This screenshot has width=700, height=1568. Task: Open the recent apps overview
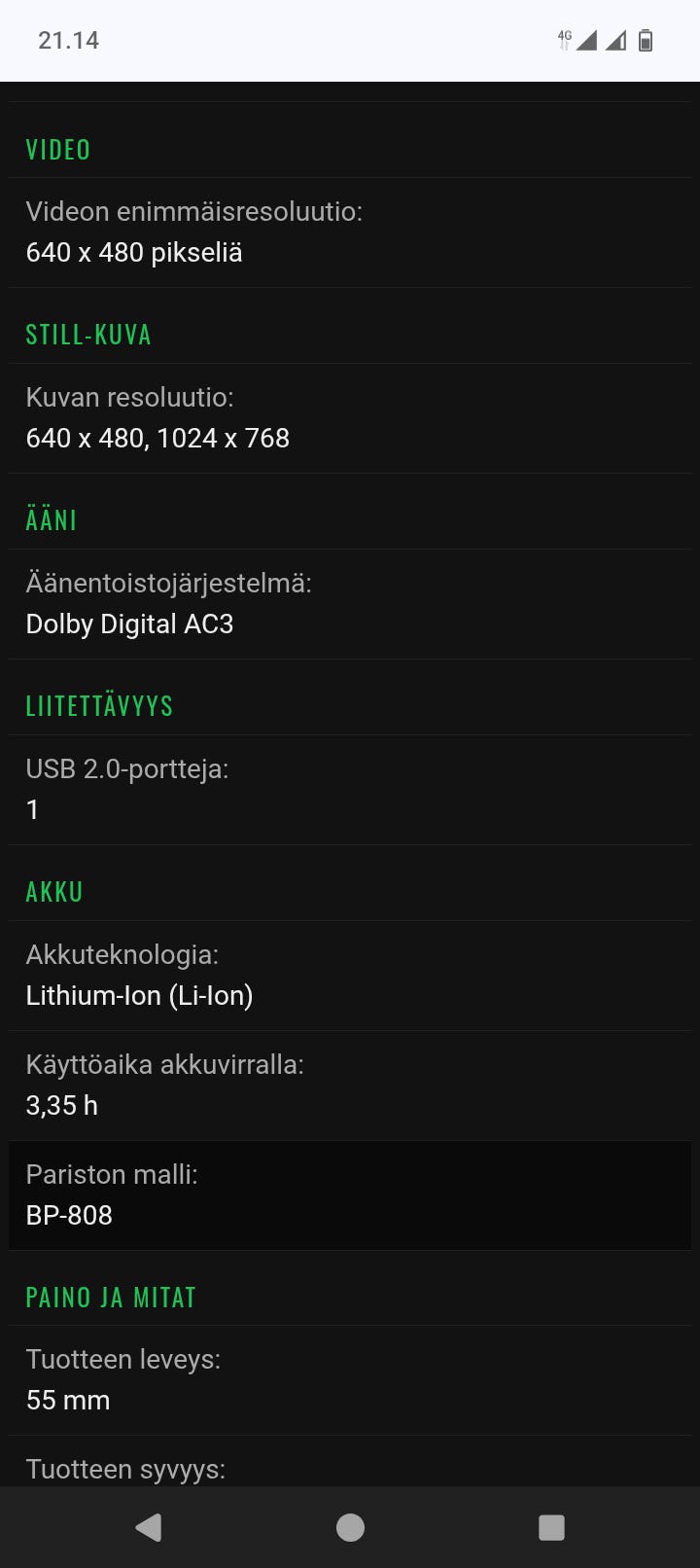coord(551,1527)
